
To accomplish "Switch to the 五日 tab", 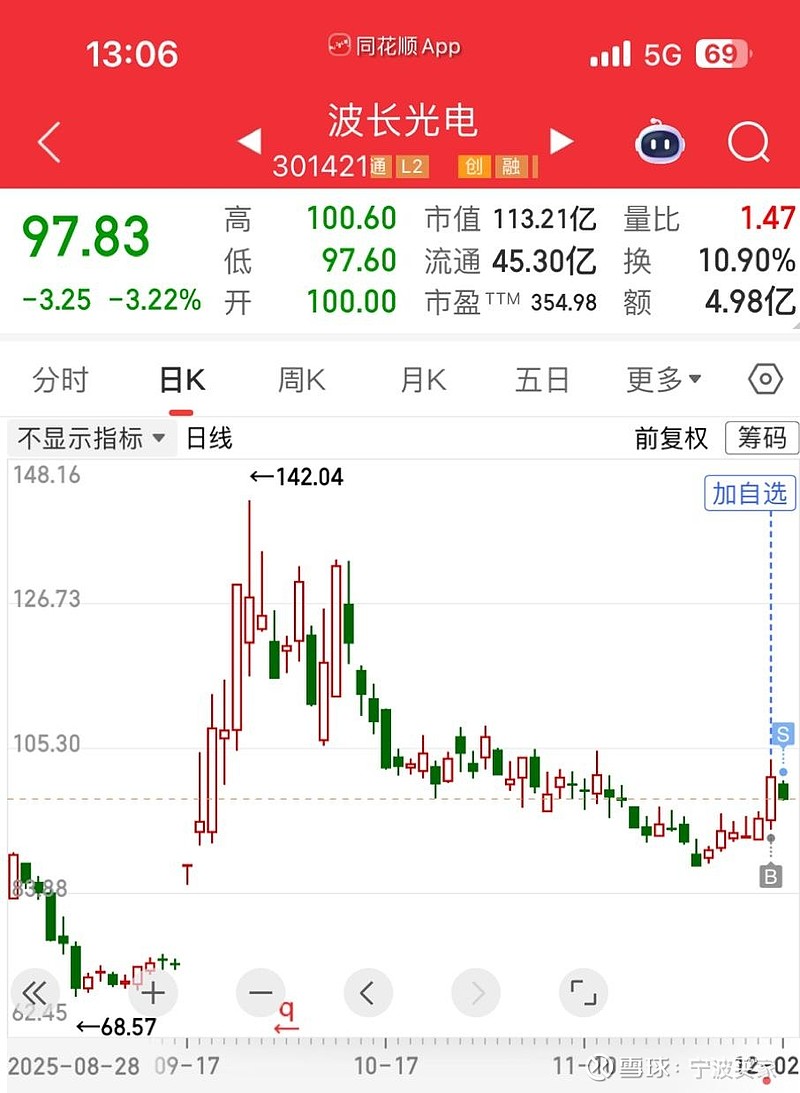I will coord(542,380).
